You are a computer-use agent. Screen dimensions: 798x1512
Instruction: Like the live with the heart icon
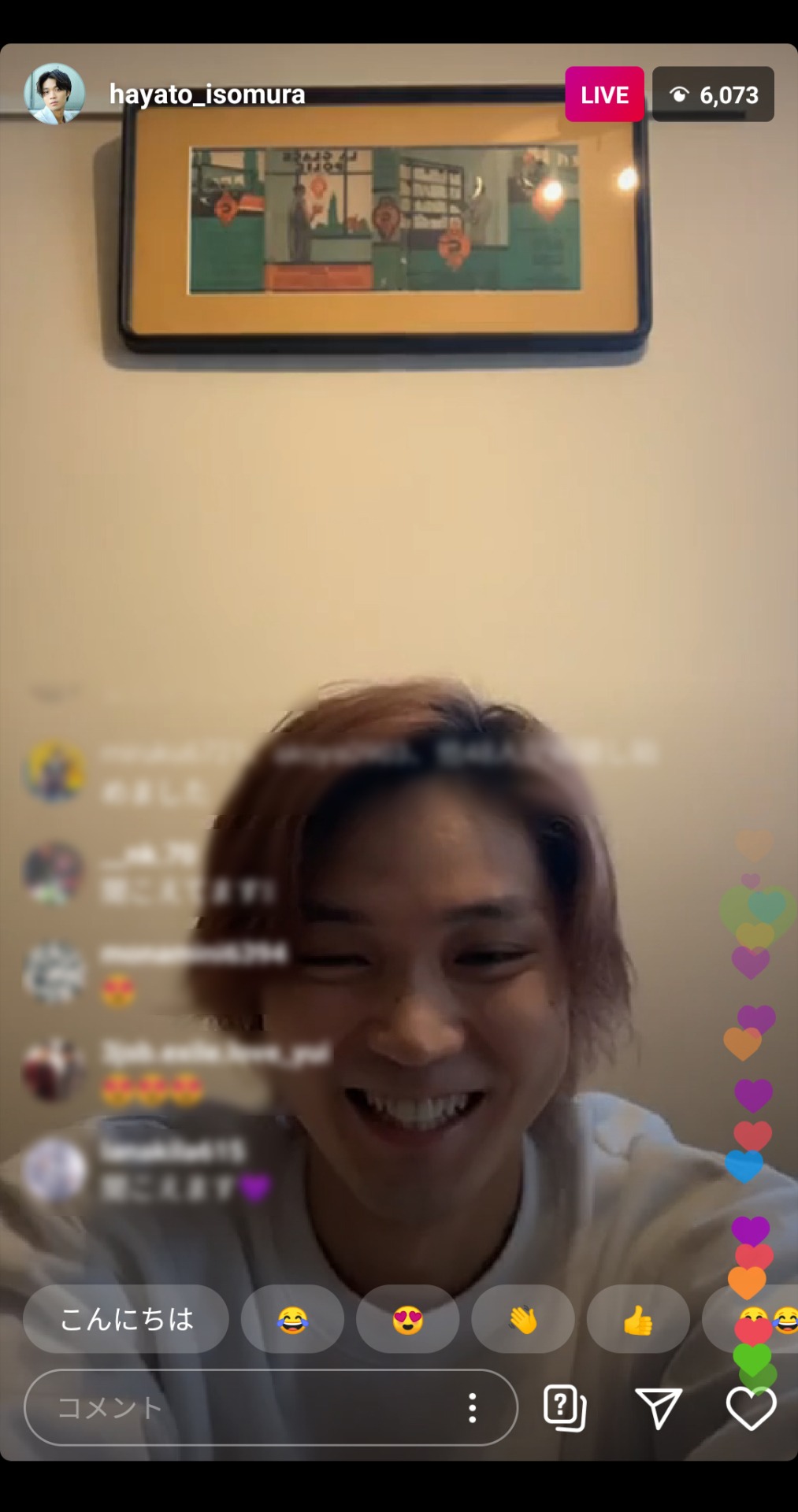click(750, 1408)
